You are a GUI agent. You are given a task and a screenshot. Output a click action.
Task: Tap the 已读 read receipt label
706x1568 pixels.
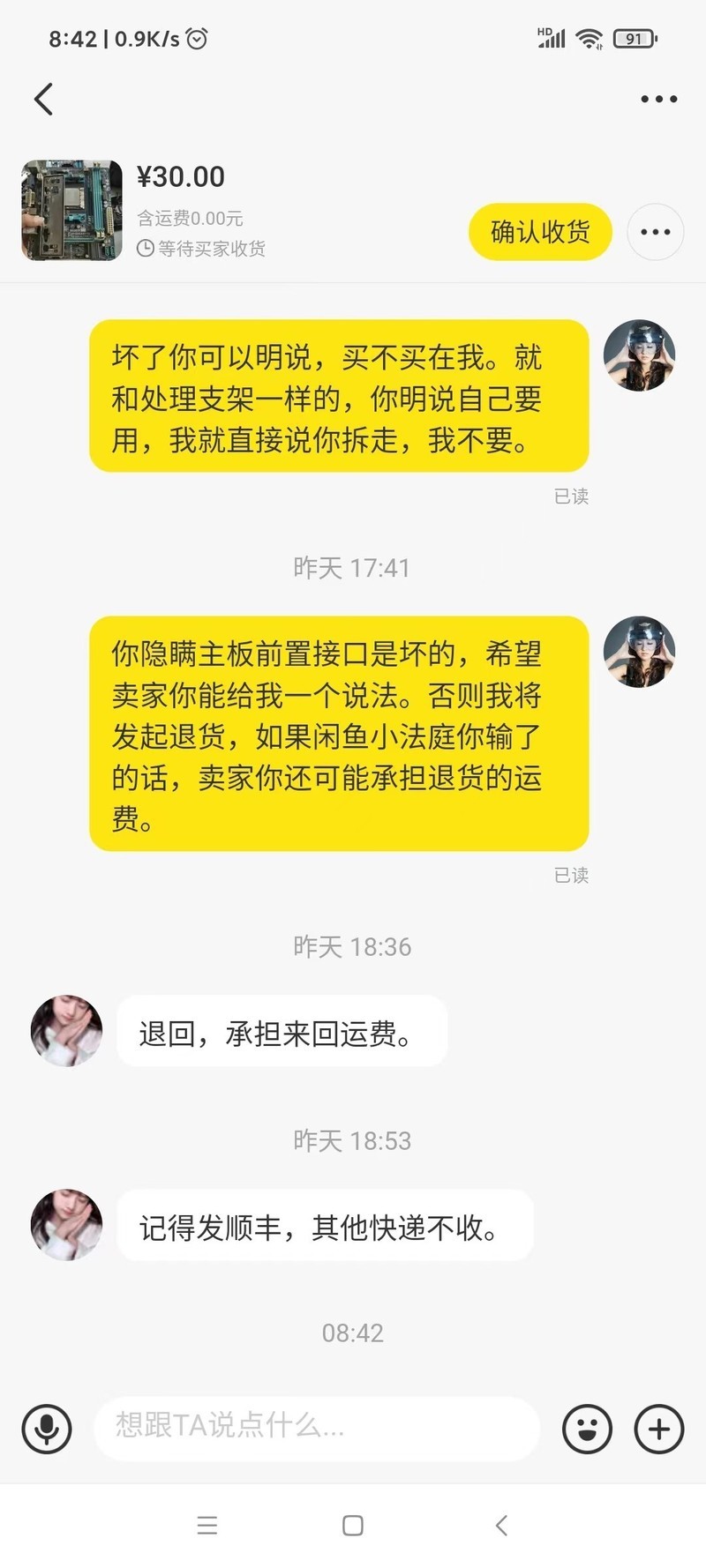(570, 497)
